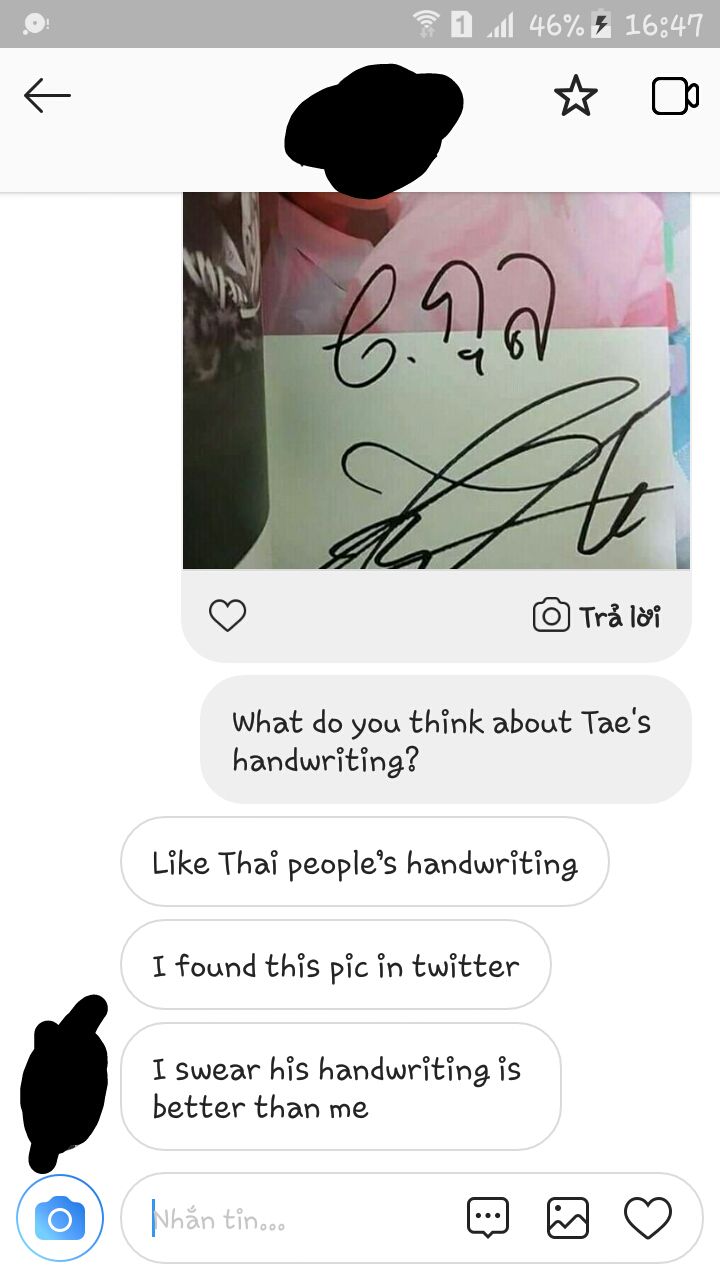Open the quick replies bubble icon
This screenshot has width=720, height=1280.
pos(488,1218)
